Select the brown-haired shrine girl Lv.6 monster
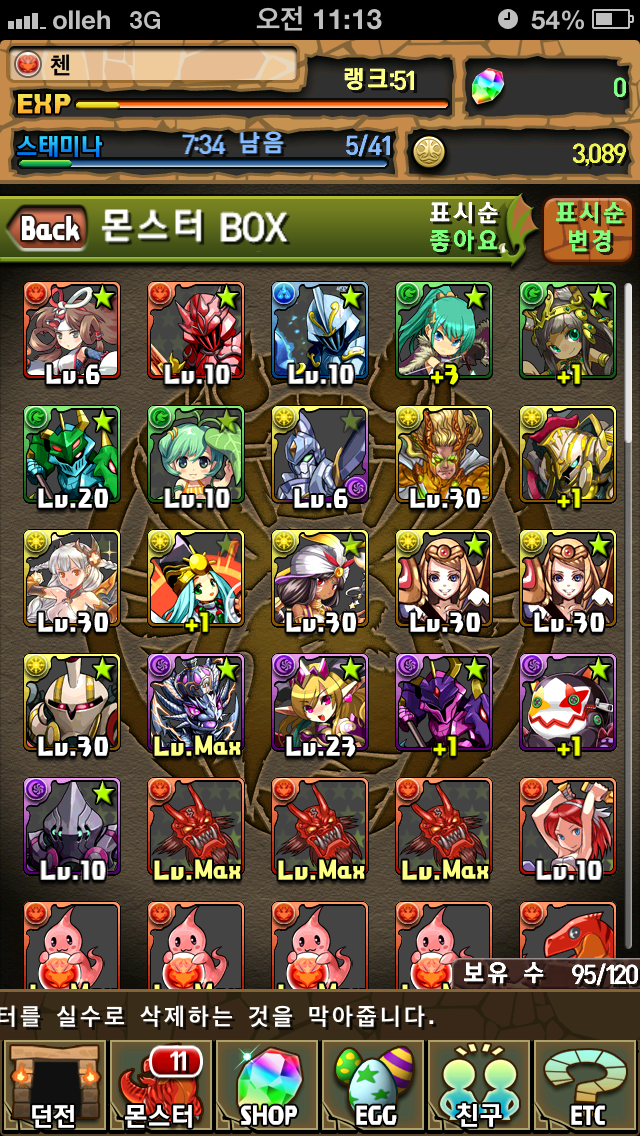 [72, 330]
